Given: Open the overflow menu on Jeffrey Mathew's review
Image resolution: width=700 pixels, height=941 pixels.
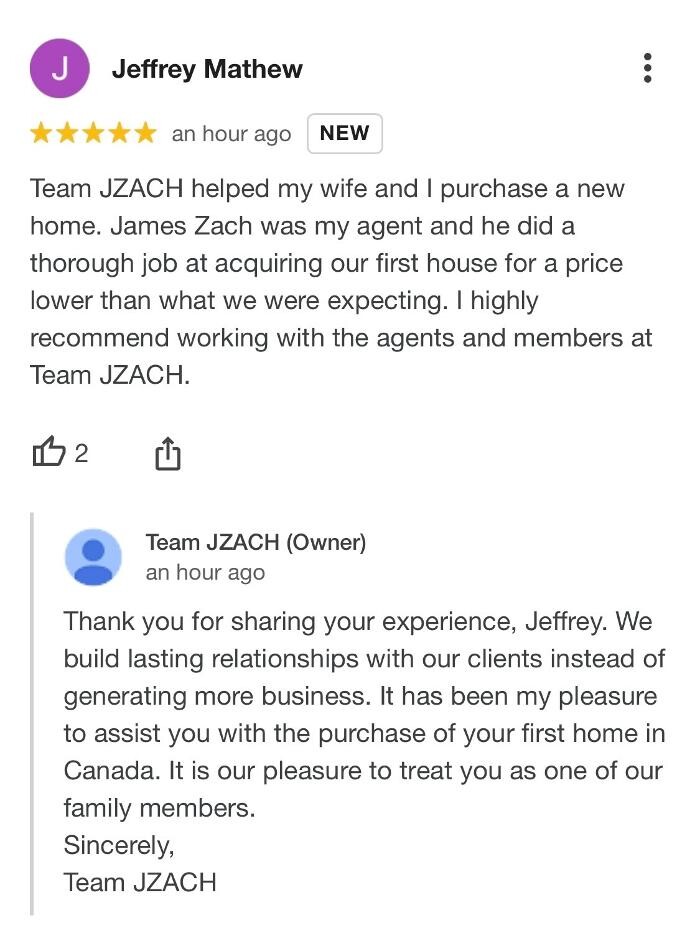Looking at the screenshot, I should pos(648,68).
